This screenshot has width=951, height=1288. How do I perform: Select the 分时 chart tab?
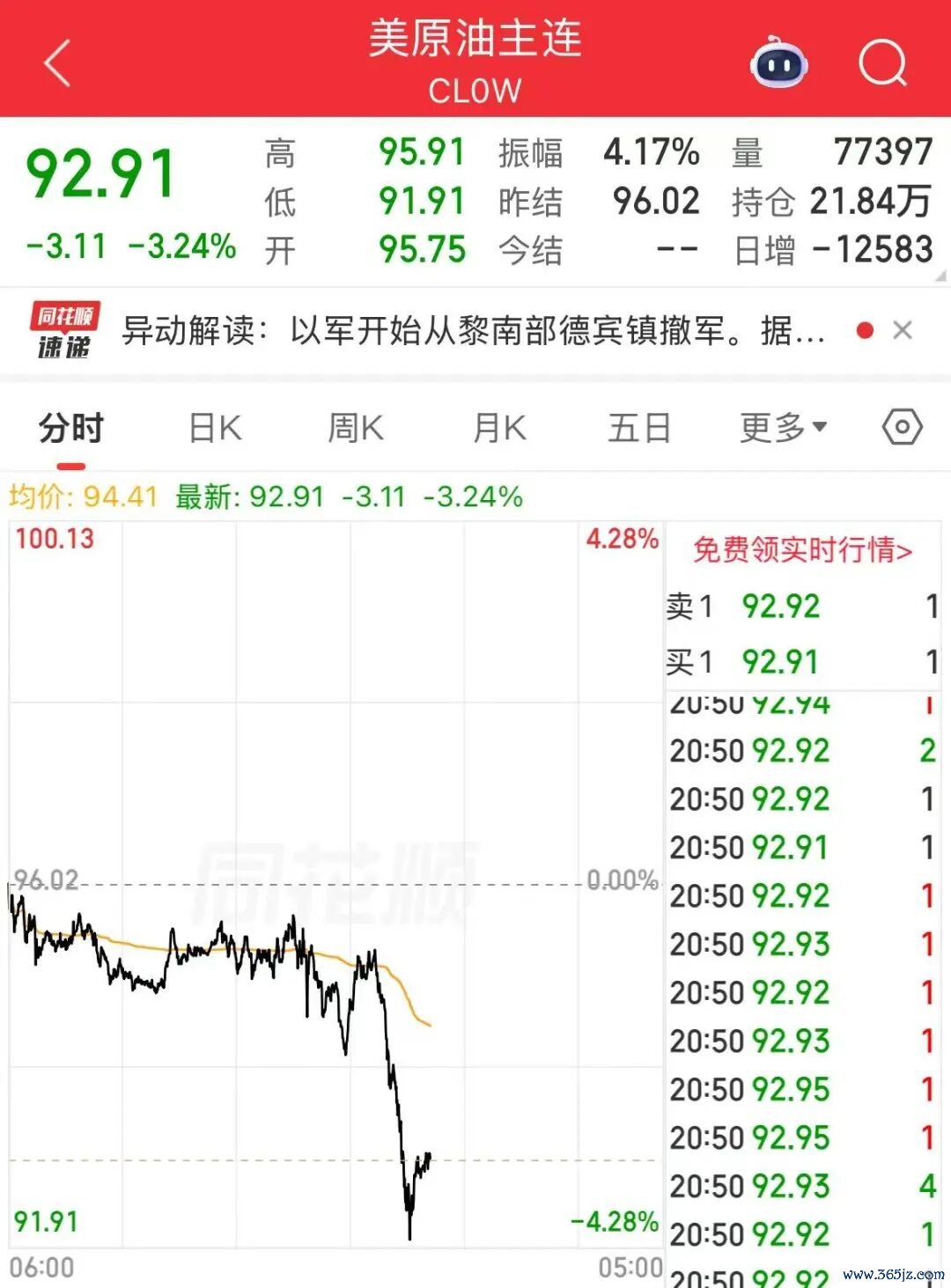pyautogui.click(x=71, y=428)
